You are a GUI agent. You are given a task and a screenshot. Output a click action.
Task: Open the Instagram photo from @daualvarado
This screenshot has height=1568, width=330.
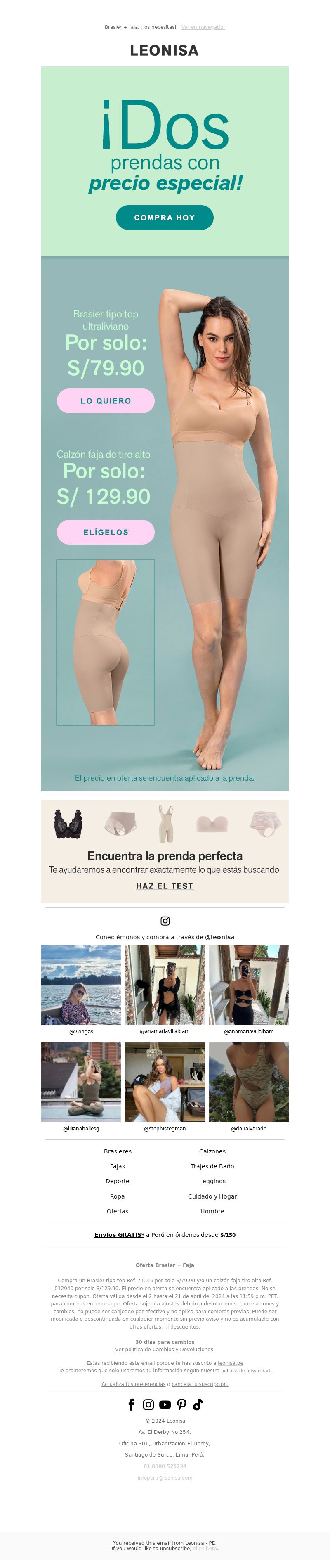[x=249, y=1082]
